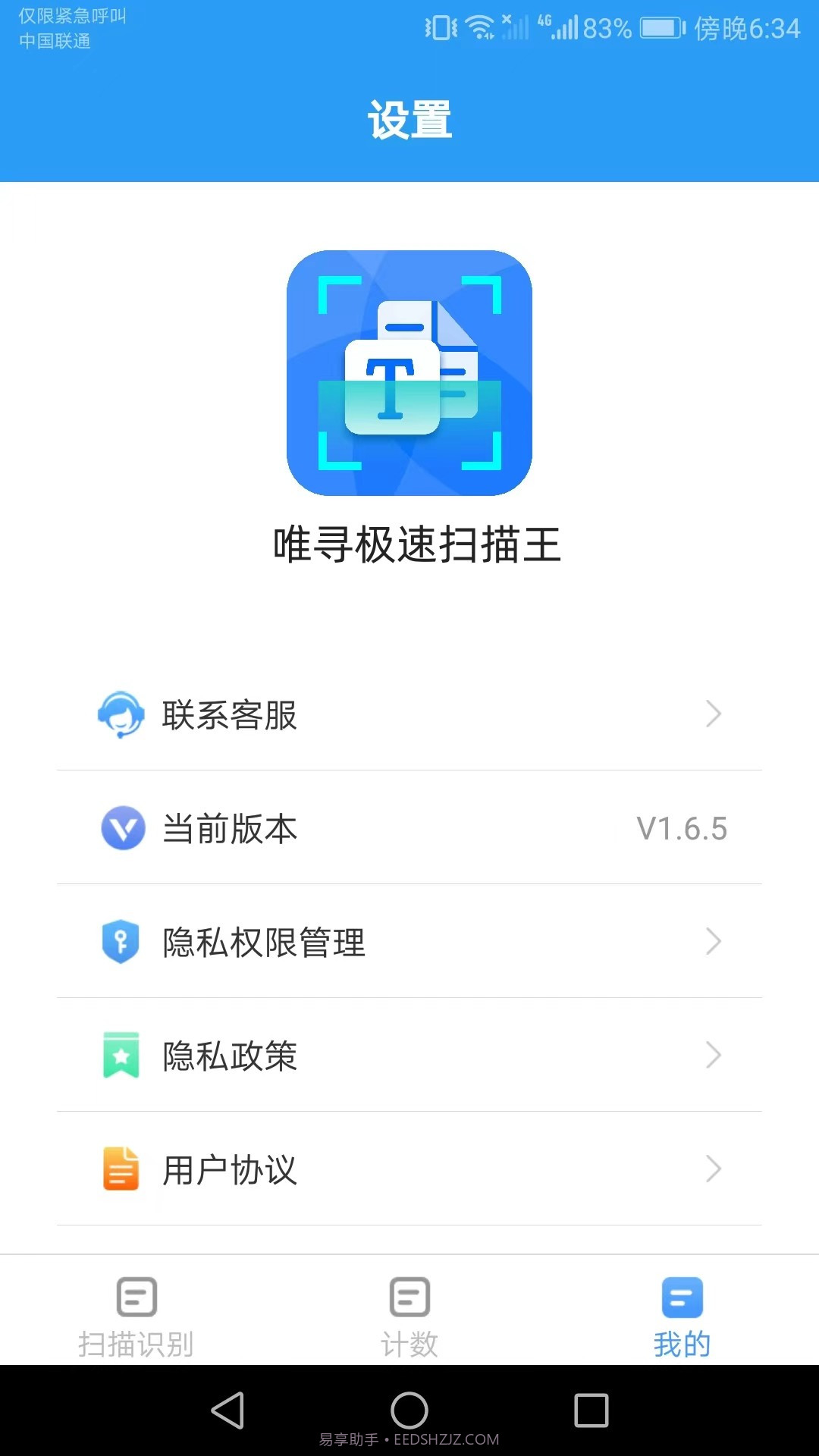
Task: Select the 计数 tab
Action: coord(409,1316)
